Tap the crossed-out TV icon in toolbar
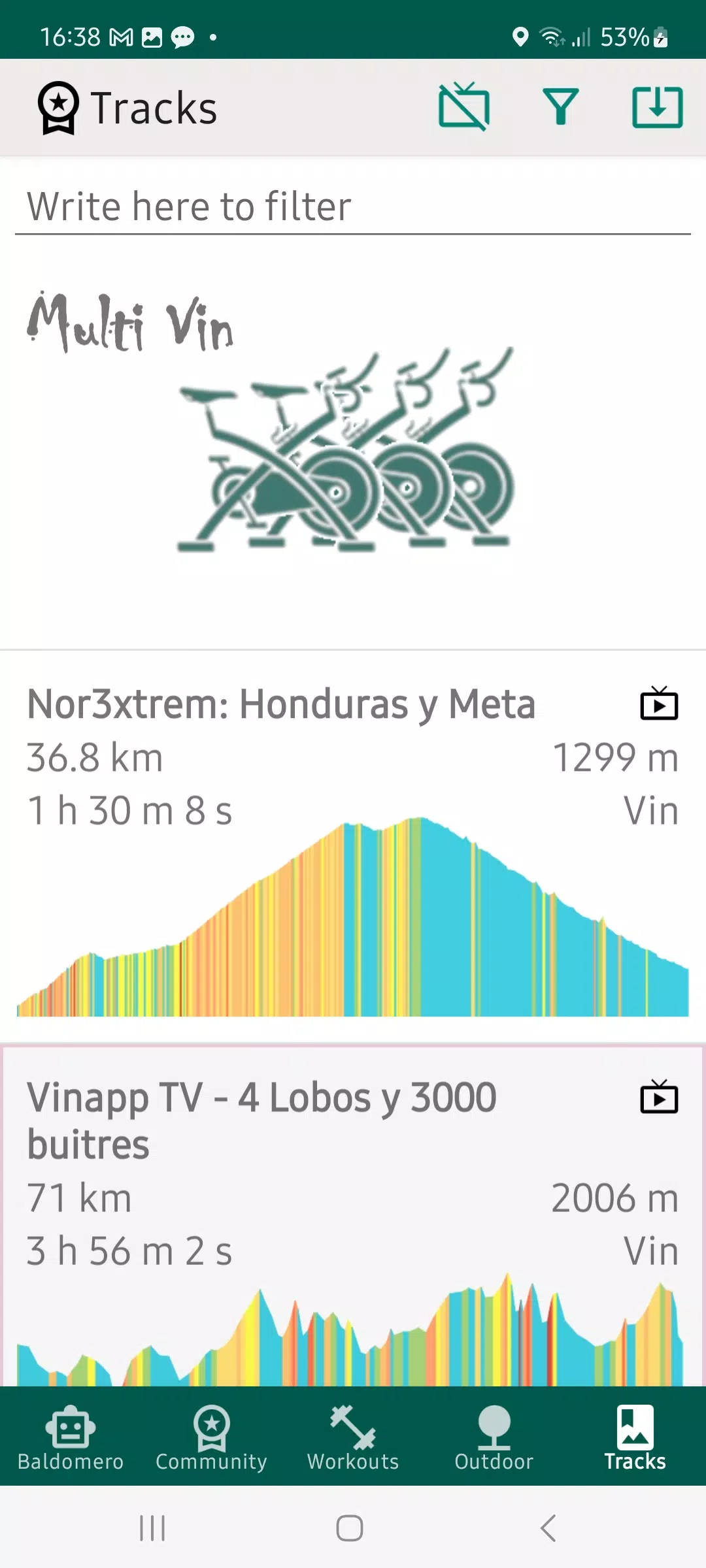 [x=463, y=106]
